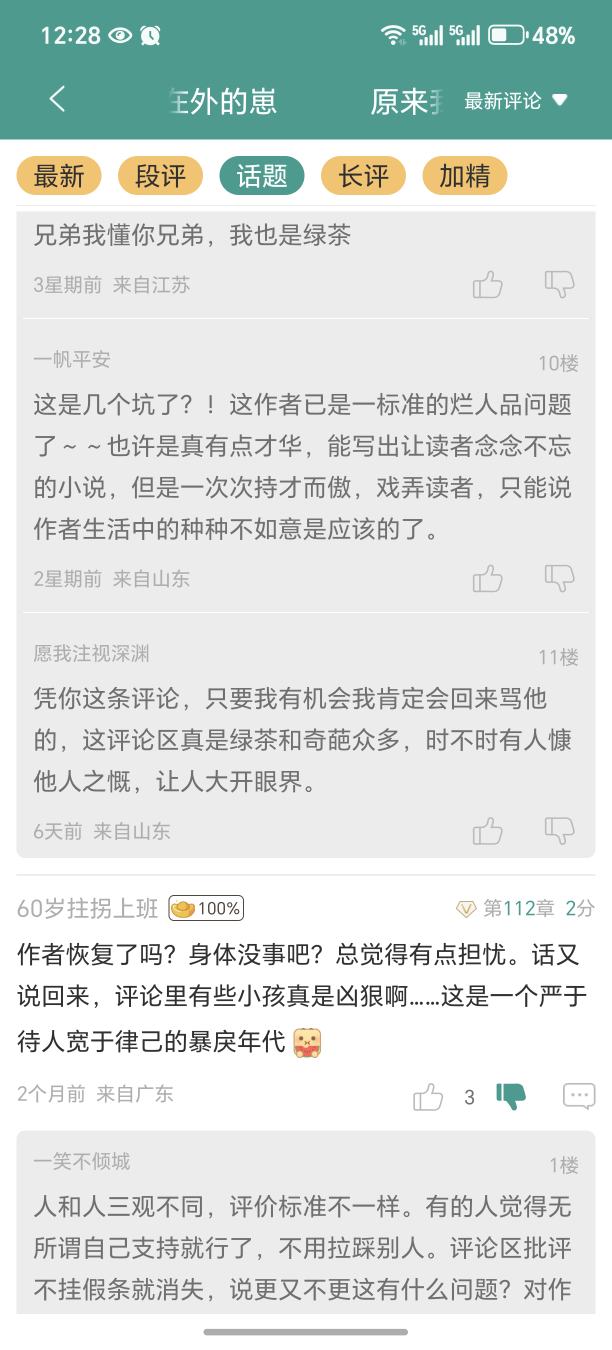This screenshot has width=612, height=1350.
Task: Like 愿我注视深渊's 11楼 reply
Action: click(x=488, y=830)
